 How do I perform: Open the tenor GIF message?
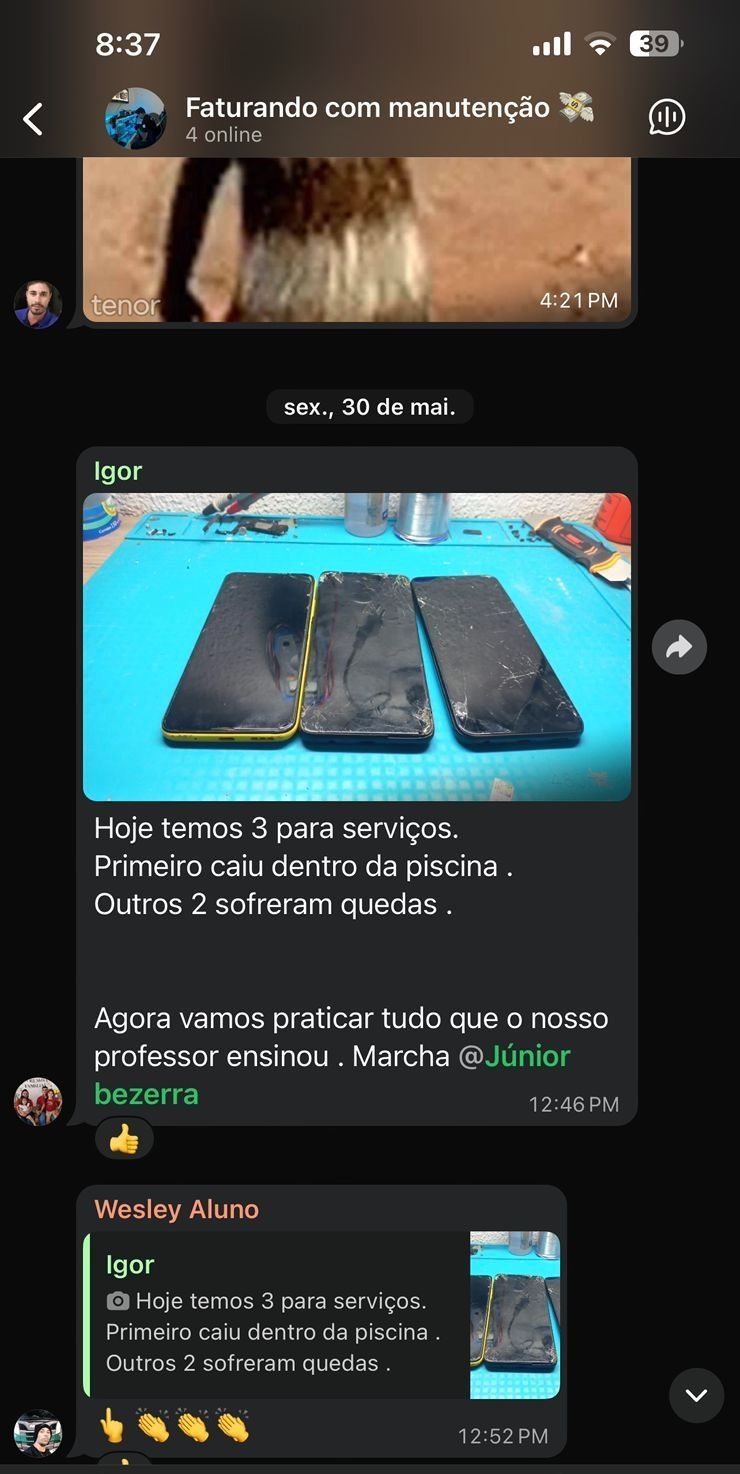pyautogui.click(x=356, y=240)
